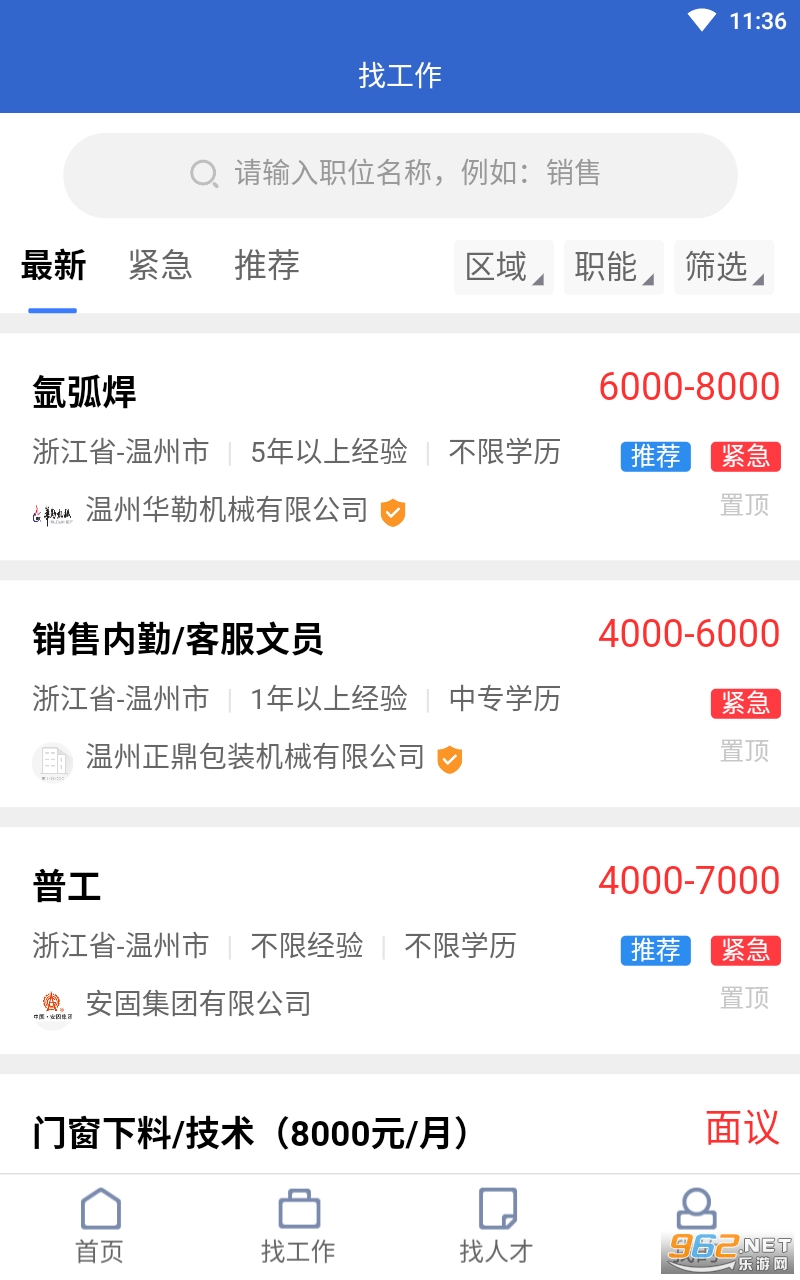800x1280 pixels.
Task: Show the 推荐 jobs tab
Action: click(x=267, y=266)
